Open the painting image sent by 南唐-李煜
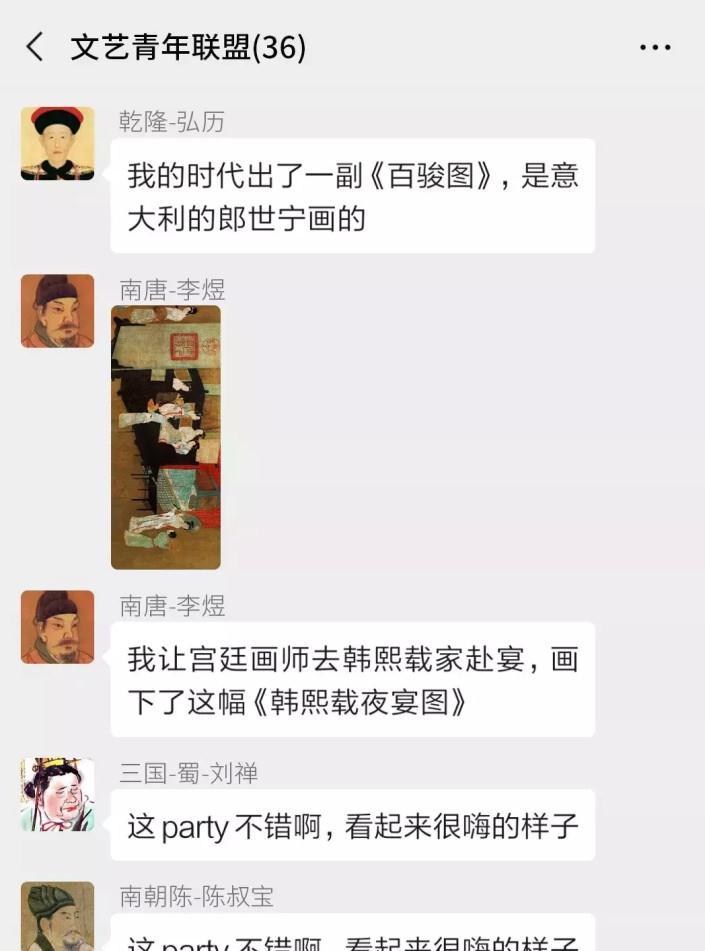This screenshot has width=705, height=951. pyautogui.click(x=165, y=437)
